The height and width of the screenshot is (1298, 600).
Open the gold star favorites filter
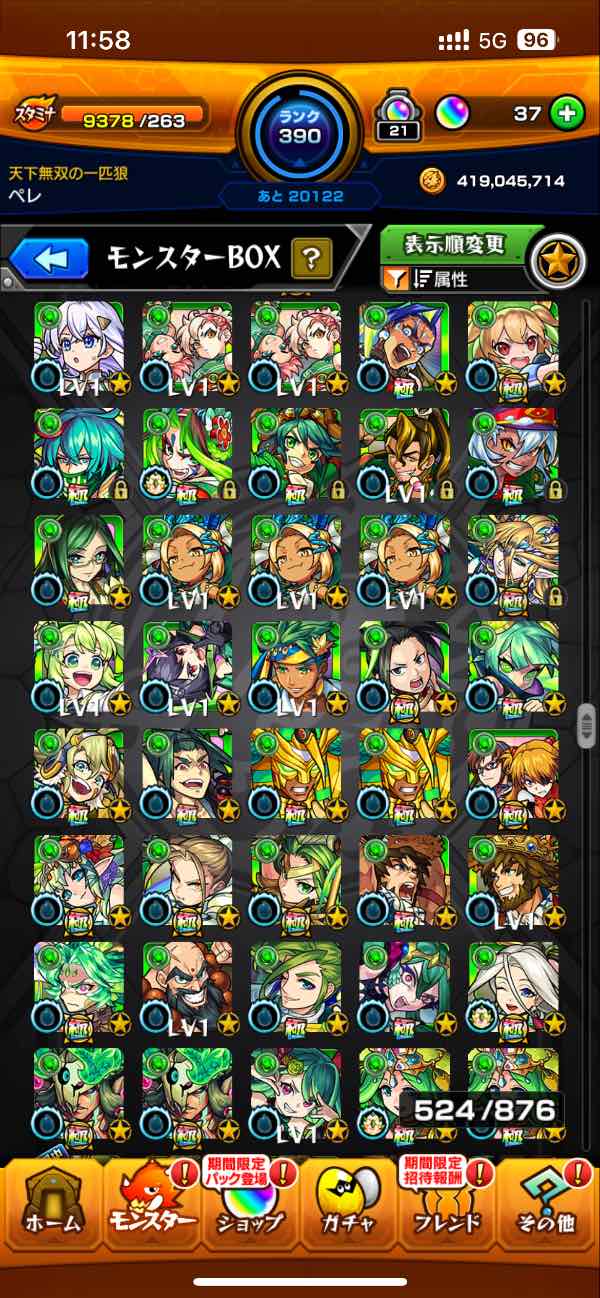(x=556, y=260)
